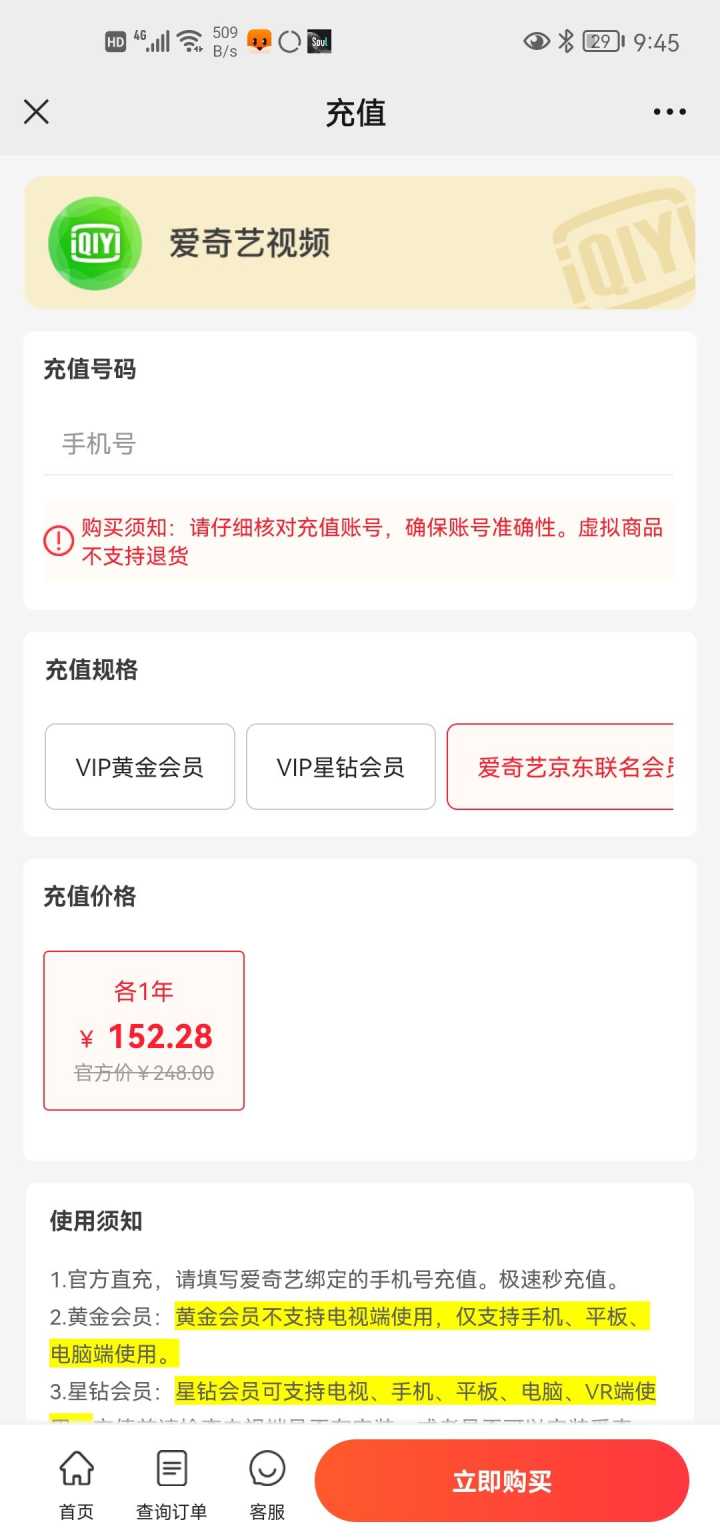Select the VIP黄金会员 option

(140, 767)
